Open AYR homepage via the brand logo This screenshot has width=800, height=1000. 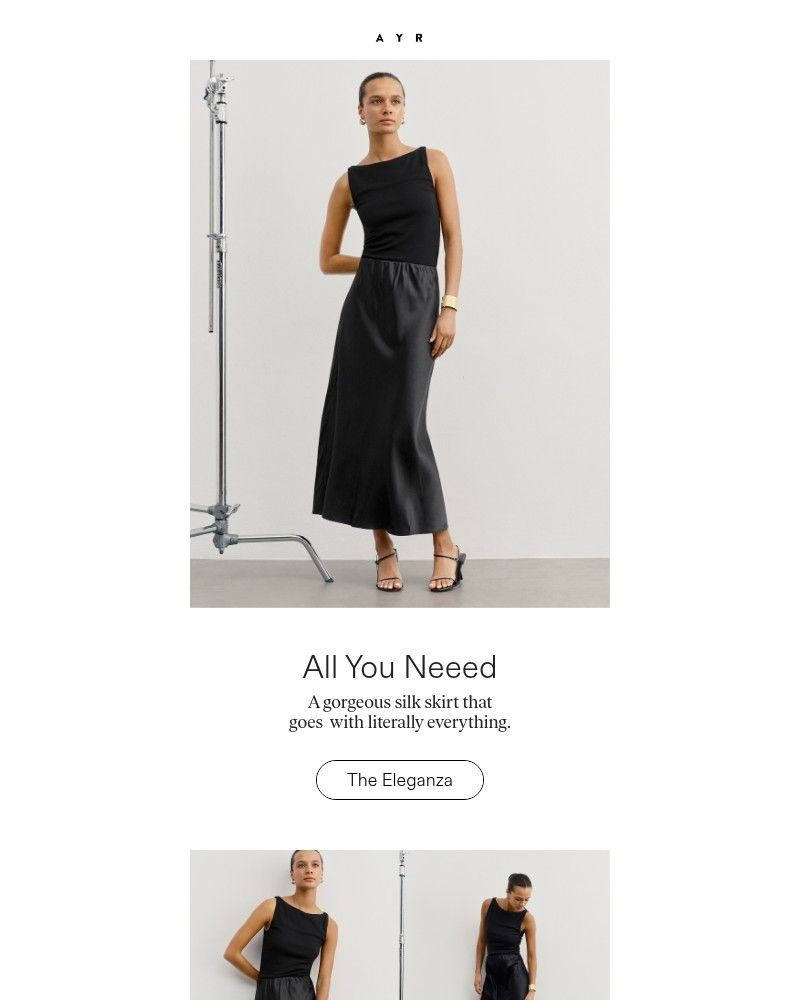pyautogui.click(x=399, y=37)
